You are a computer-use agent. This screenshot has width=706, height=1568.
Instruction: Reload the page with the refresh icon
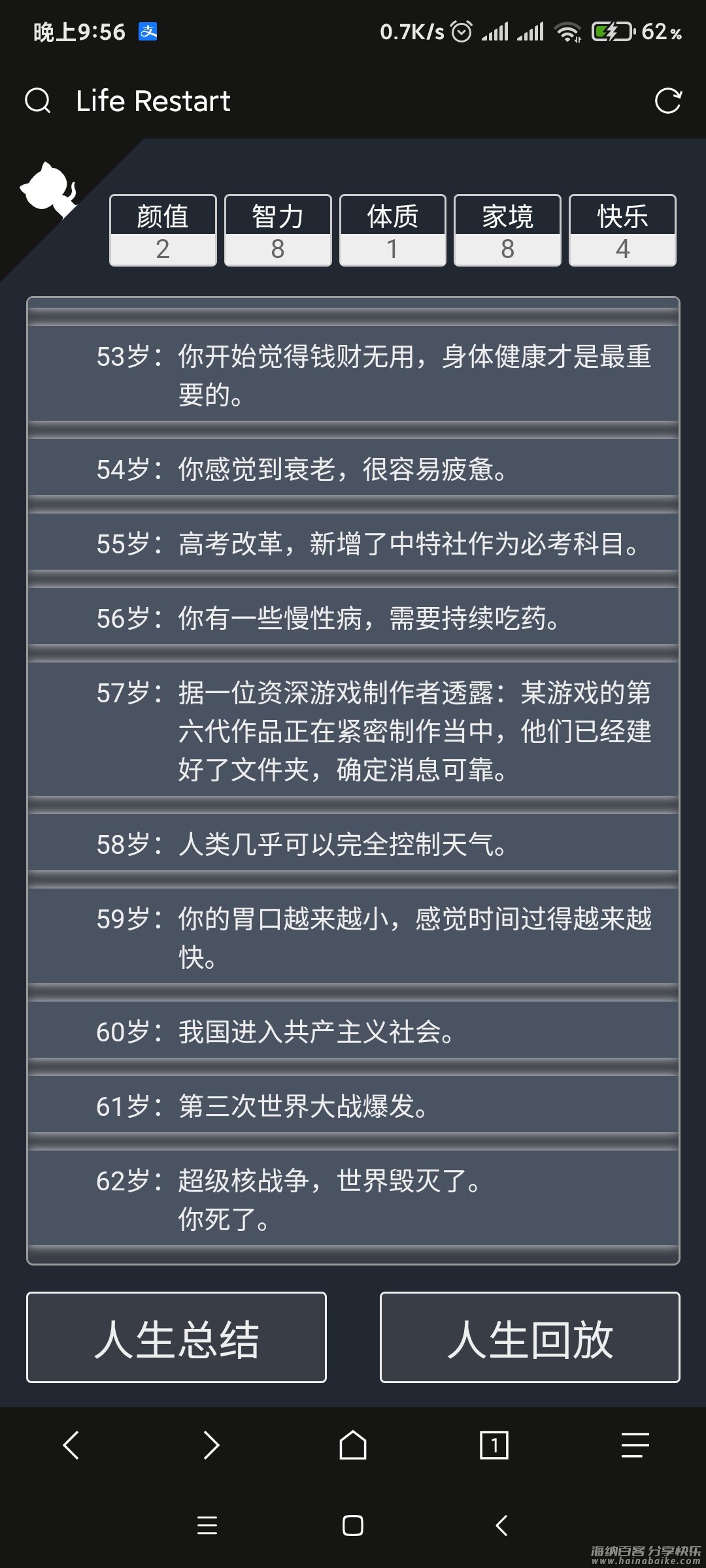coord(667,101)
